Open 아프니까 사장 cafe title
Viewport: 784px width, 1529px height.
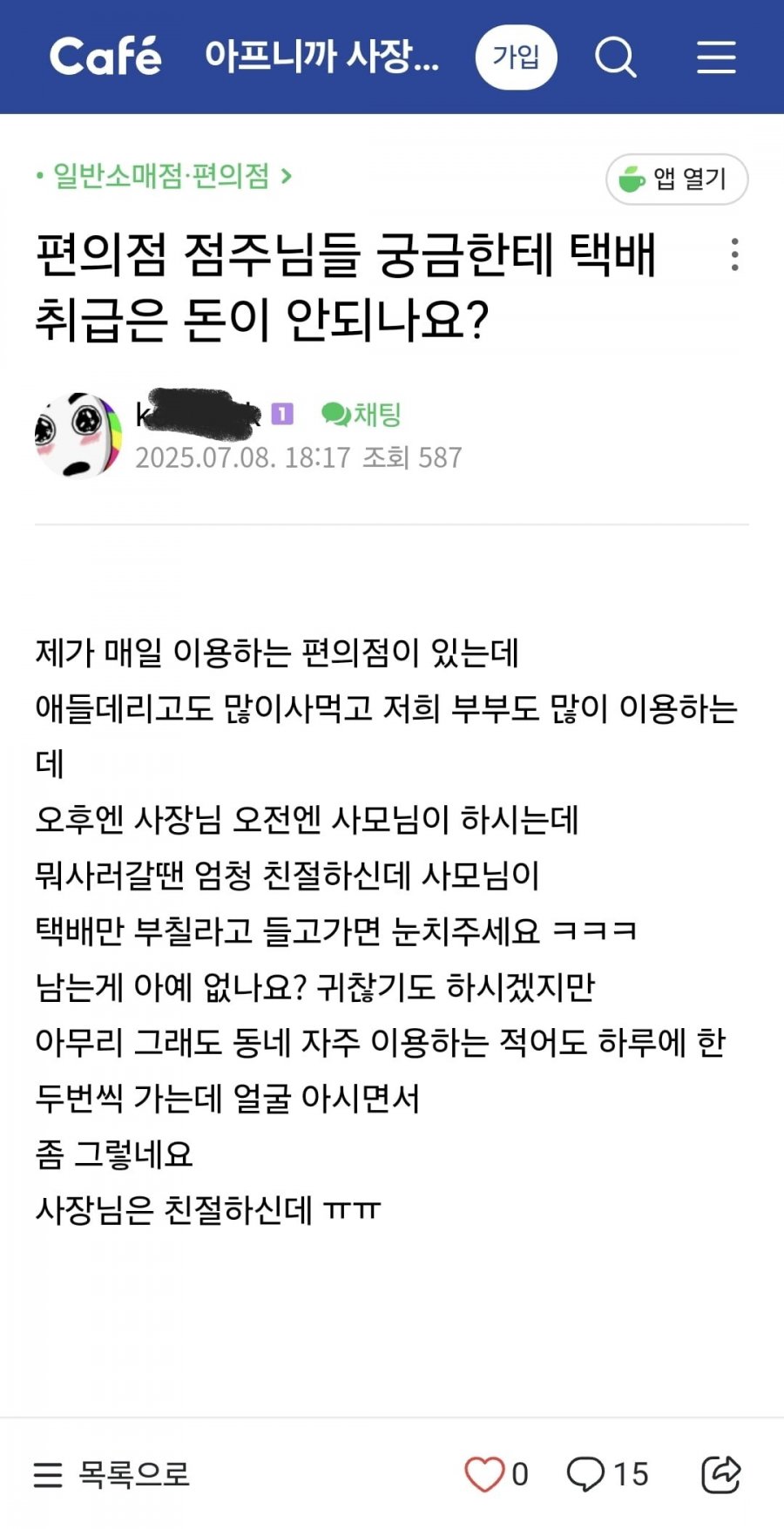click(x=321, y=58)
